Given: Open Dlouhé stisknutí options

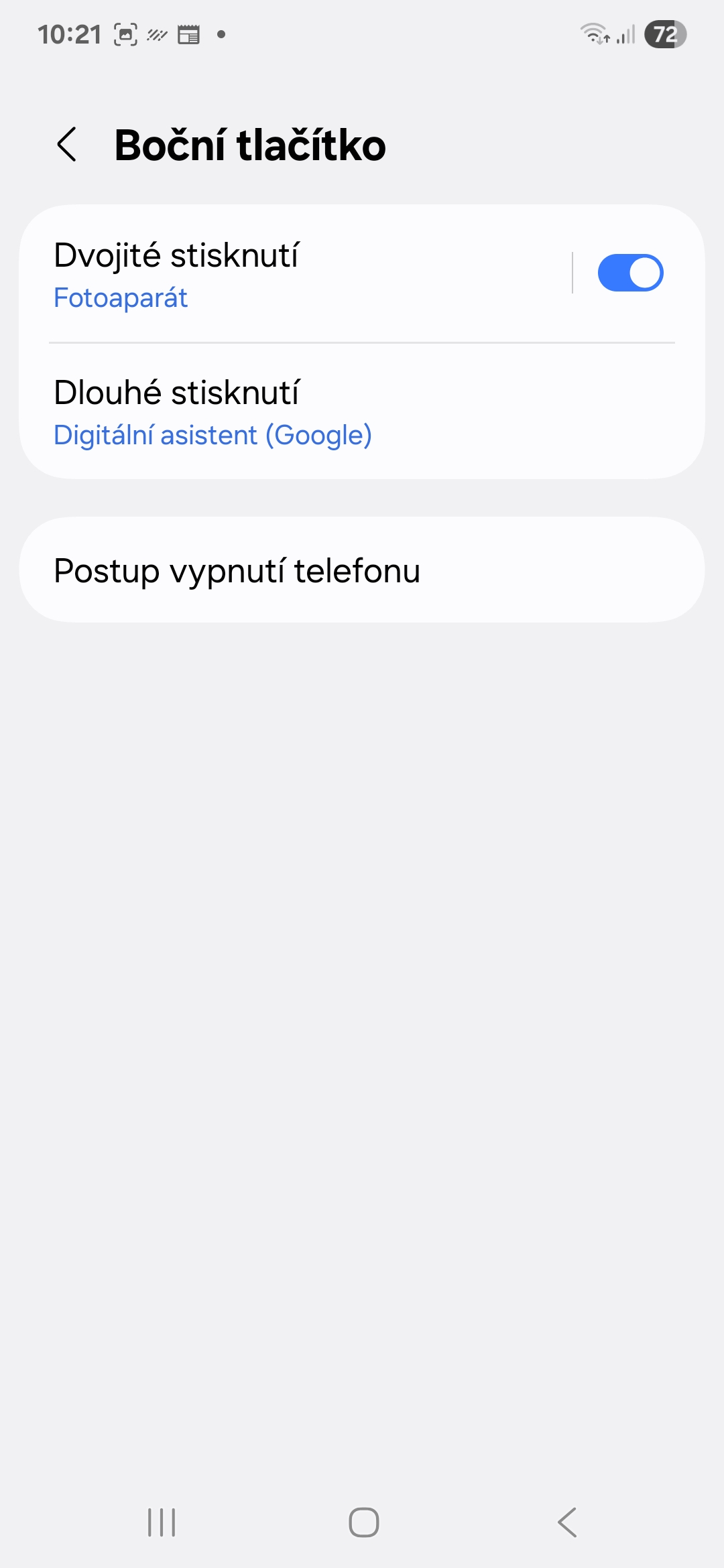Looking at the screenshot, I should point(362,411).
